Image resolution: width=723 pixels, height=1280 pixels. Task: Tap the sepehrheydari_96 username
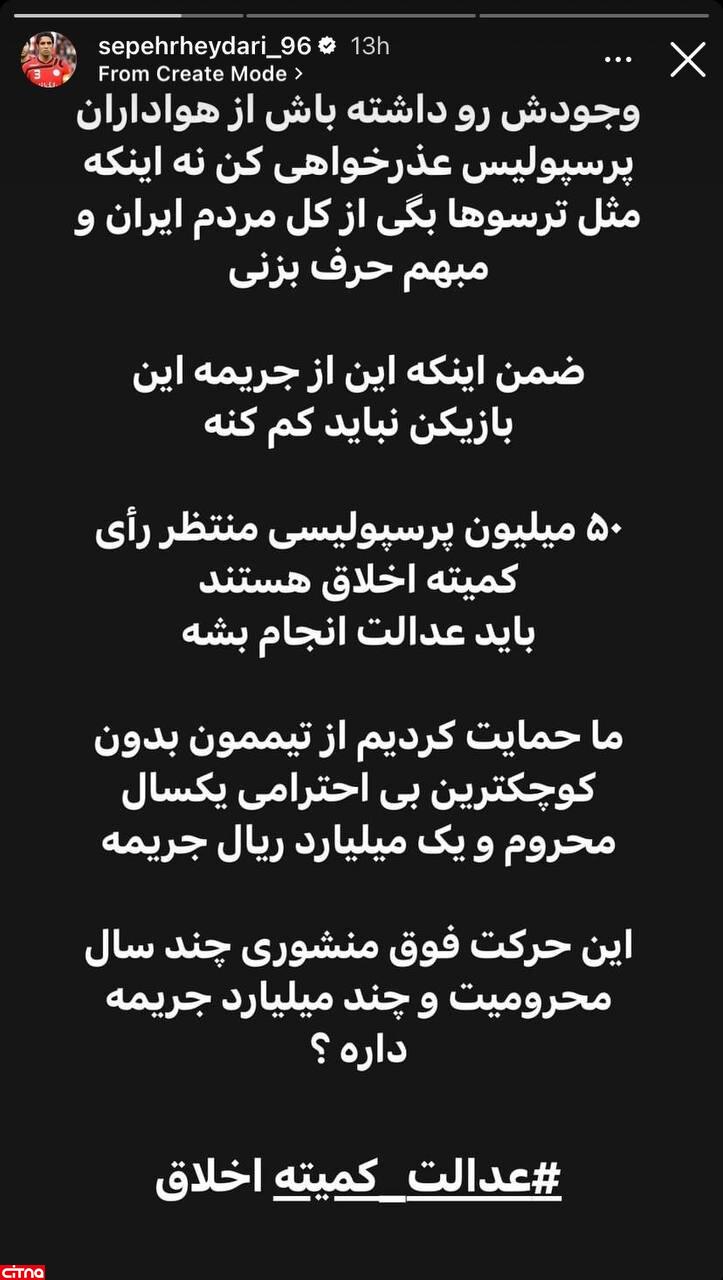204,46
